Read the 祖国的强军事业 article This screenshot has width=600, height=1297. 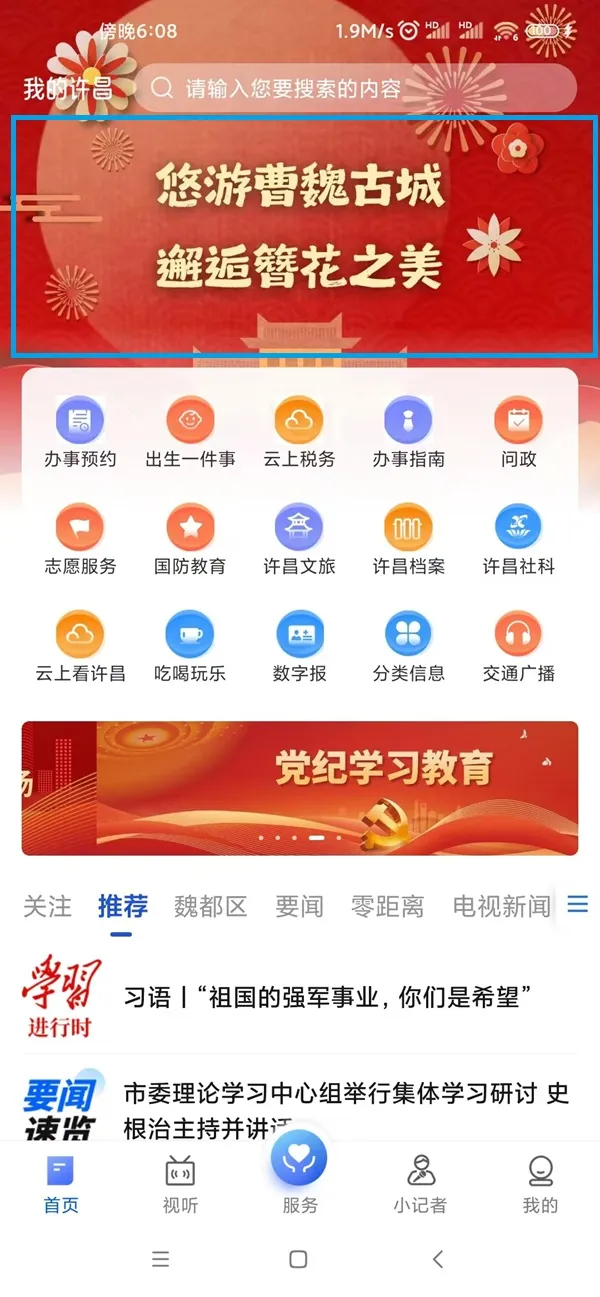[x=326, y=996]
